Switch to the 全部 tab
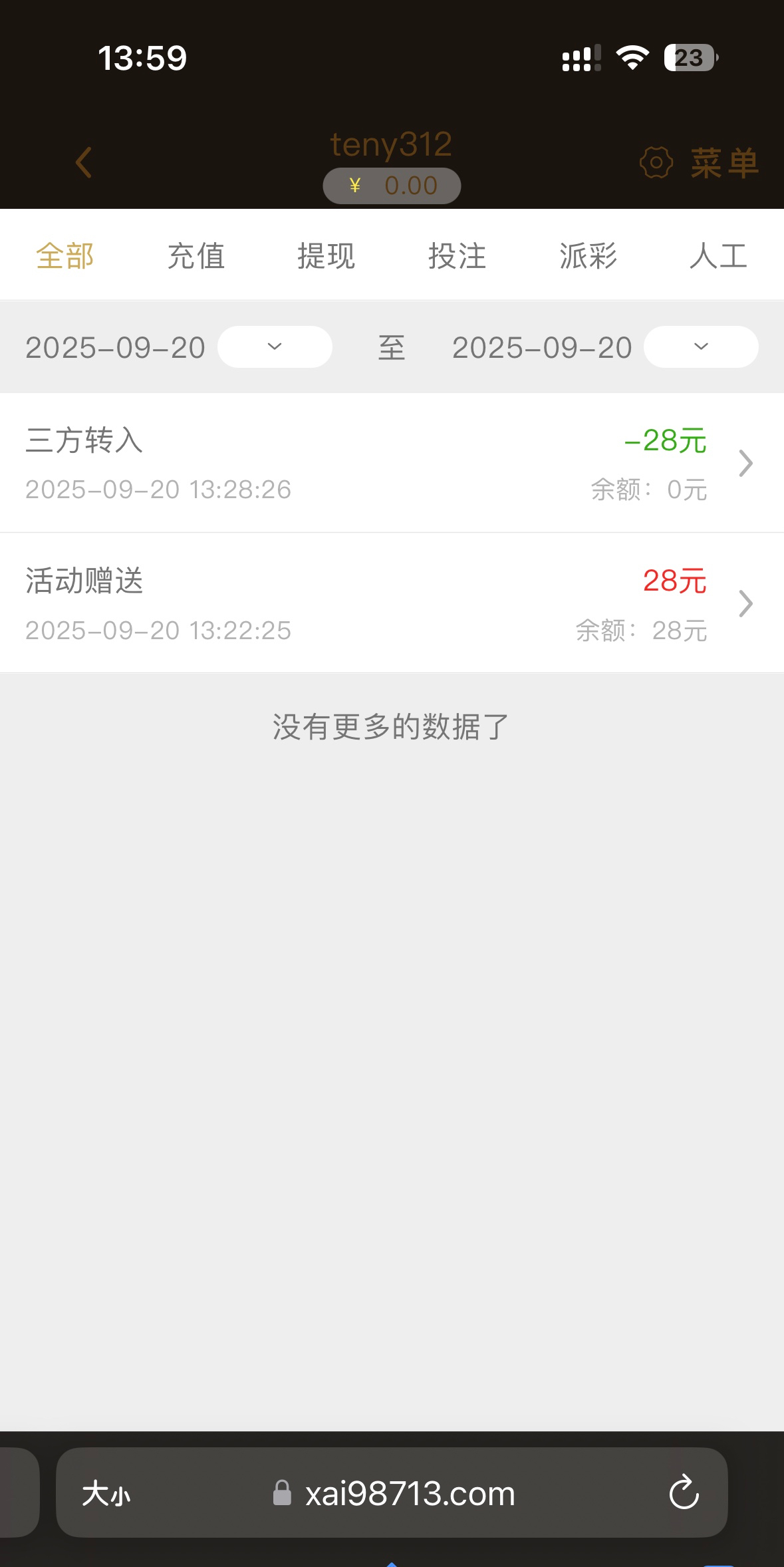Viewport: 784px width, 1567px height. point(65,256)
